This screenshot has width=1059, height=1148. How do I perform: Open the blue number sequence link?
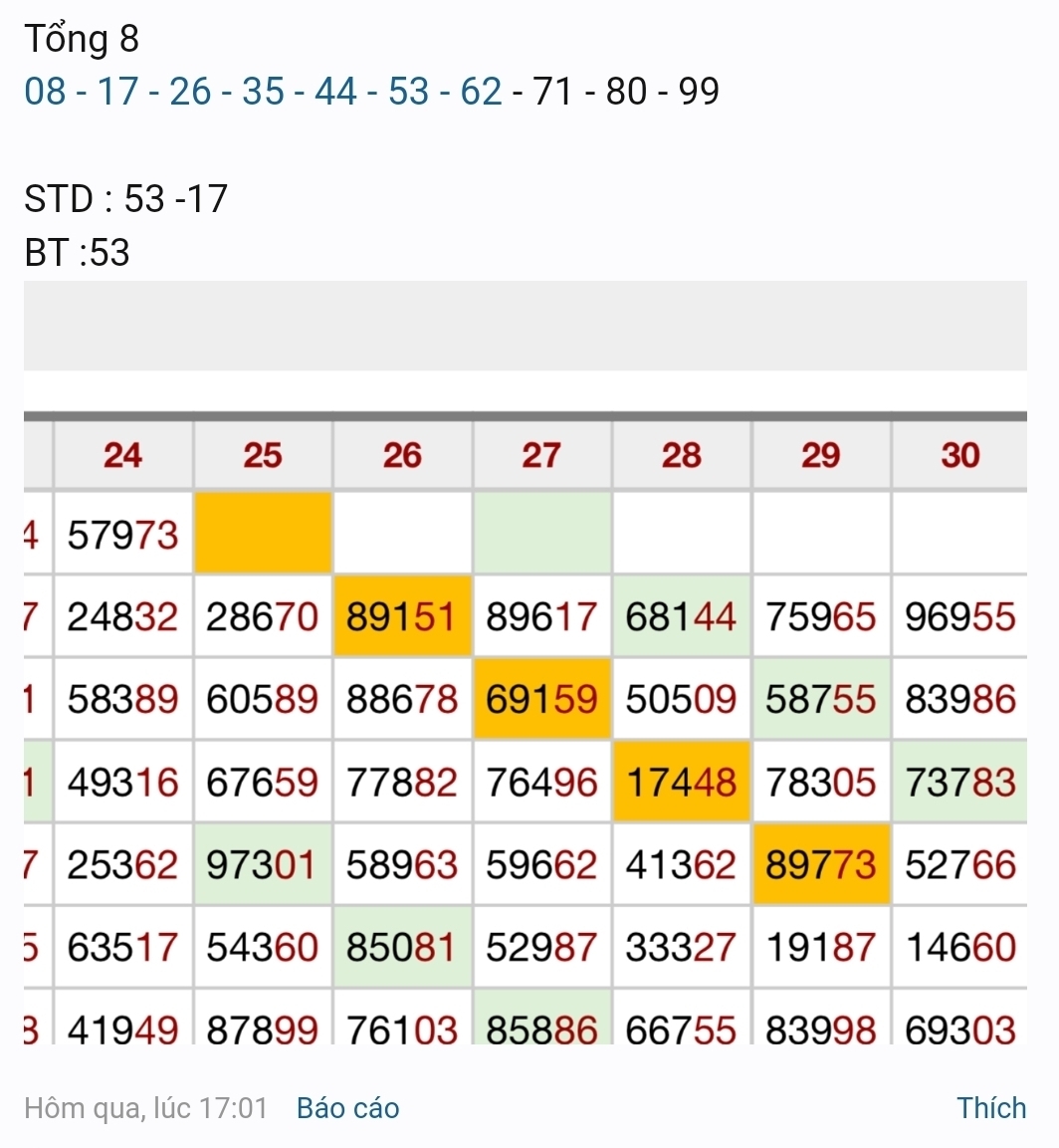coord(263,92)
